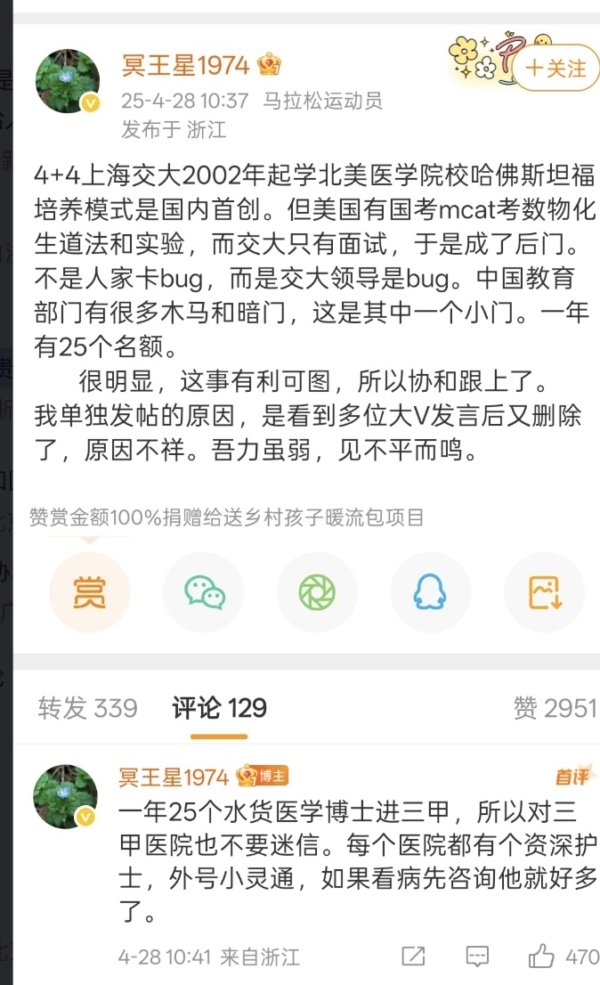This screenshot has width=600, height=985.
Task: Share the post to QQ
Action: (430, 593)
